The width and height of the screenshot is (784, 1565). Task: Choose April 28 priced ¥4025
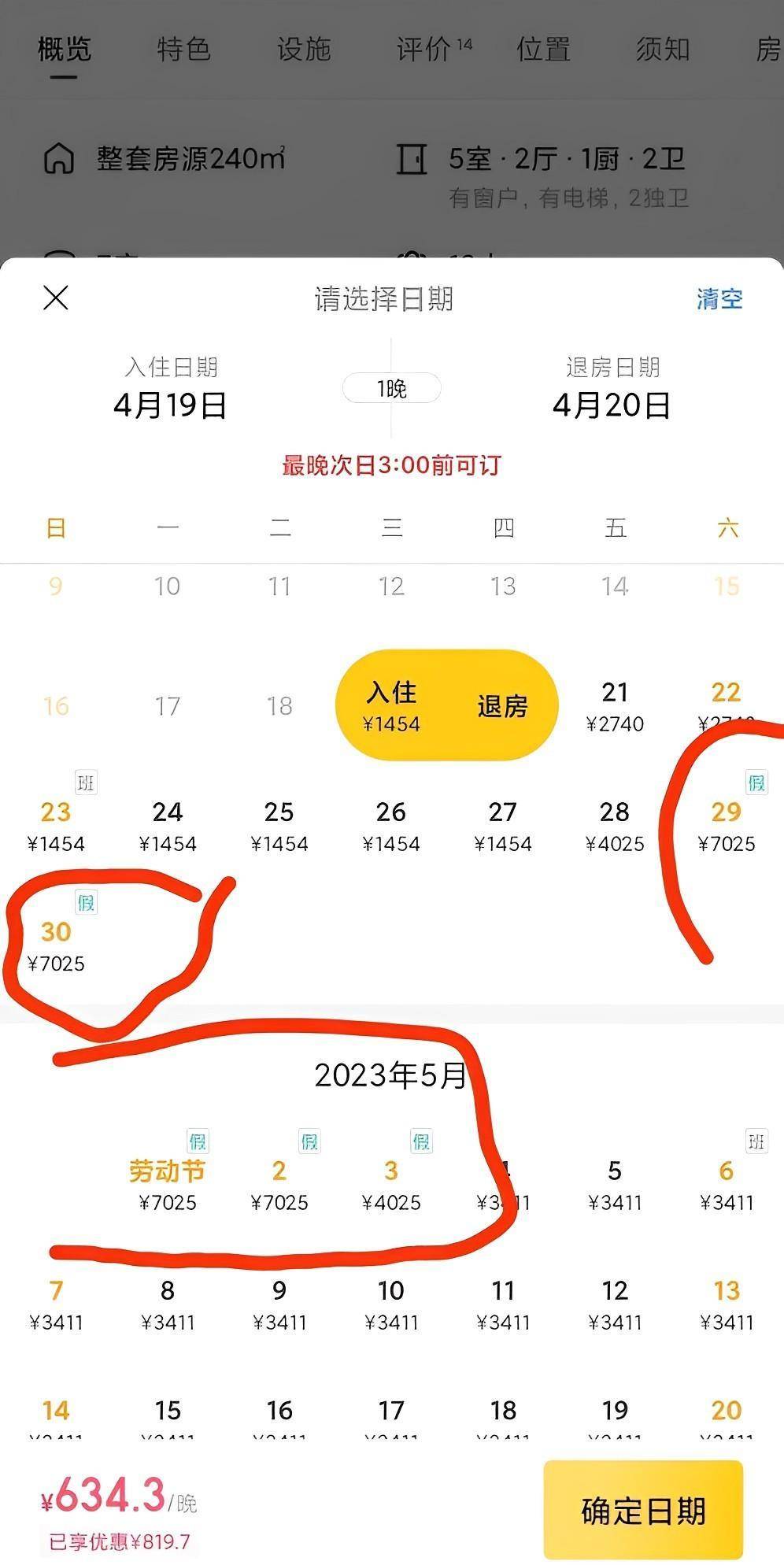615,826
